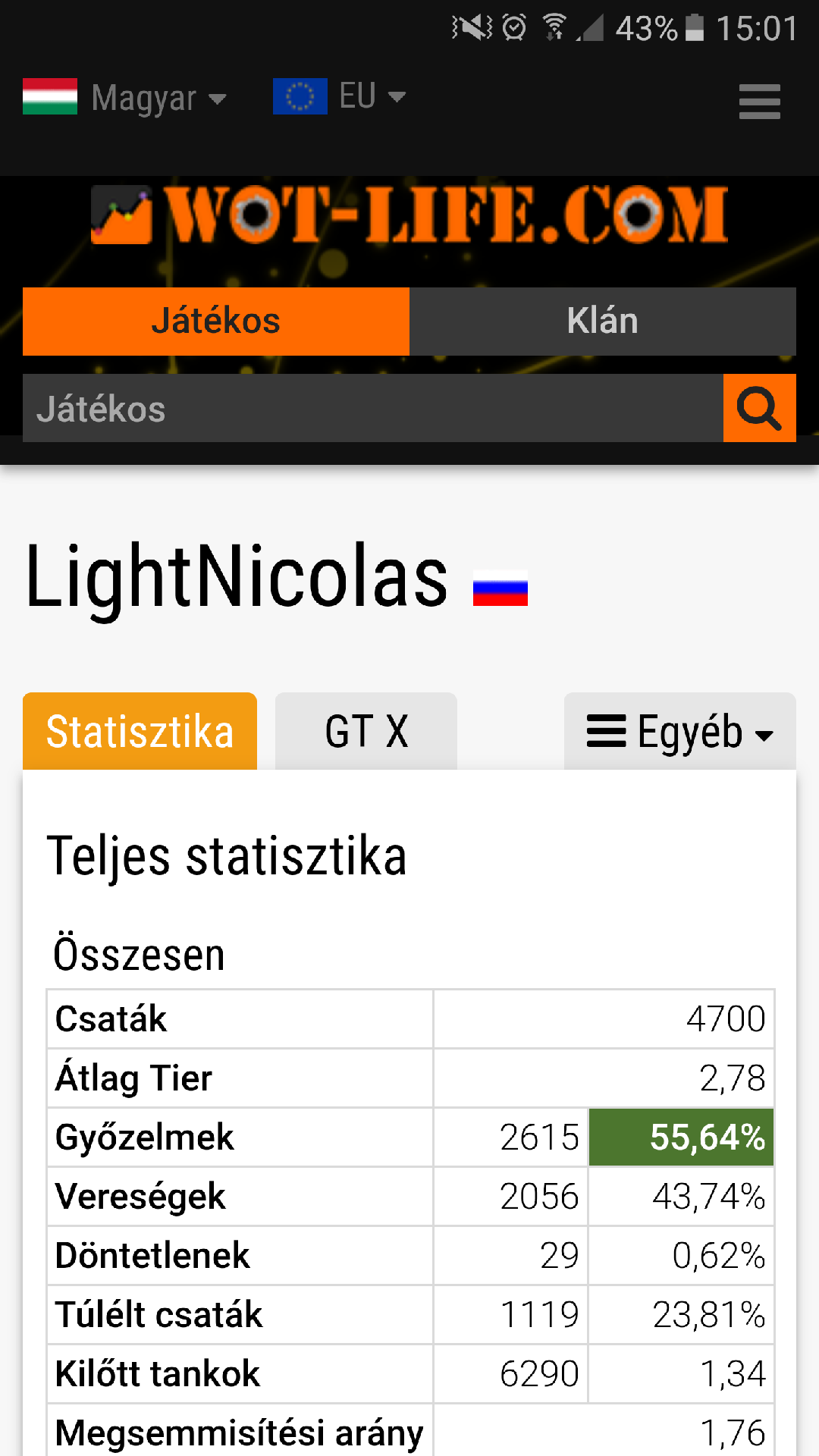Switch to the Klán search tab

[603, 322]
